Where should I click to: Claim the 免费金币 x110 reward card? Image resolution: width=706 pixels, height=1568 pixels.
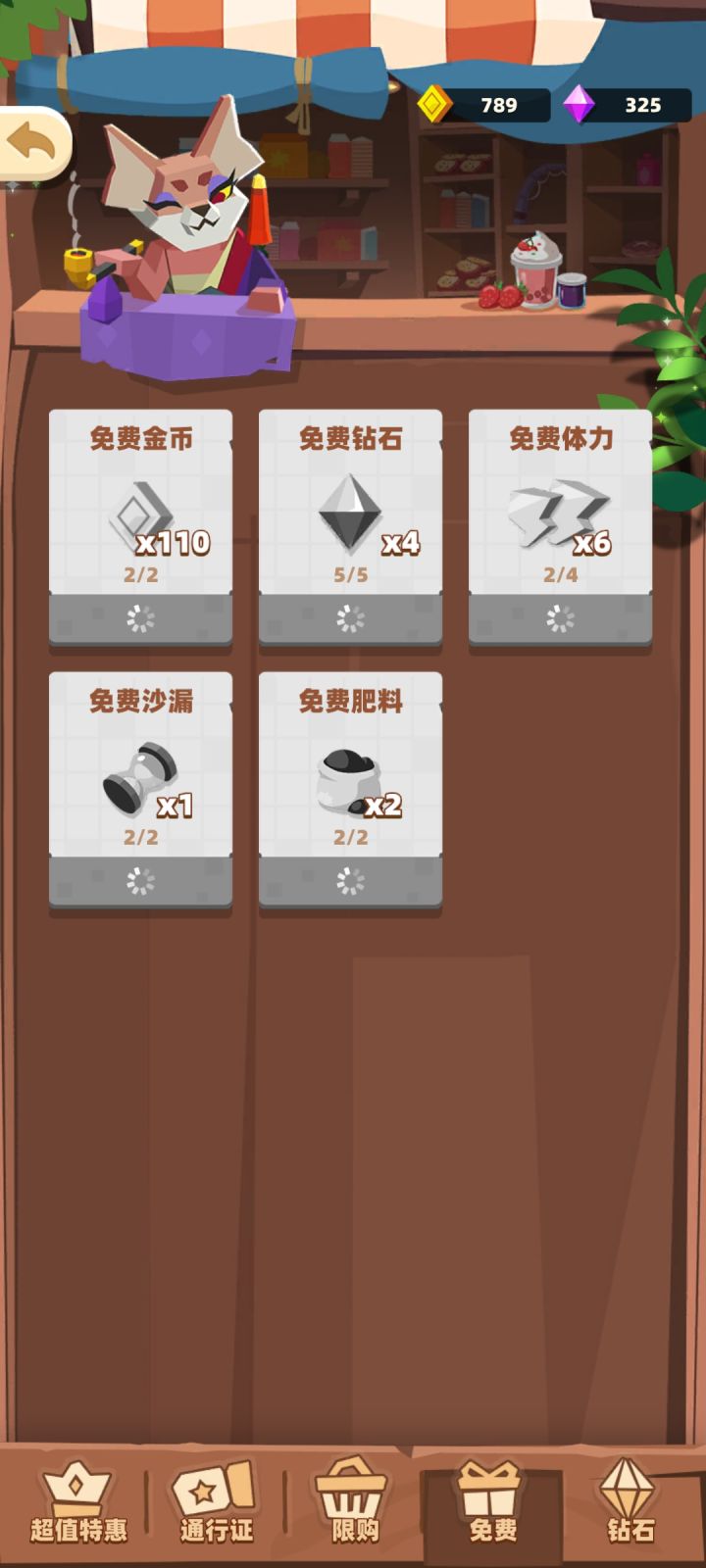[x=140, y=526]
